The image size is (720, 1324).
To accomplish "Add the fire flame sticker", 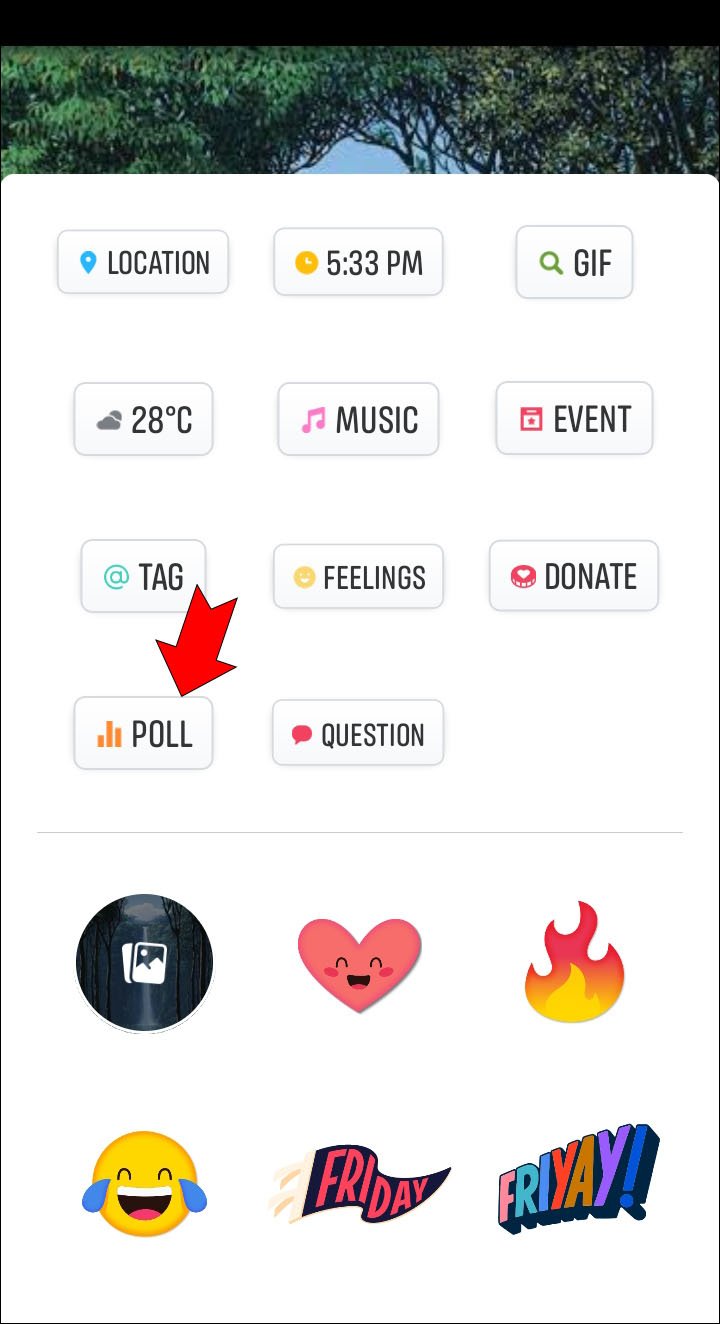I will pyautogui.click(x=574, y=963).
